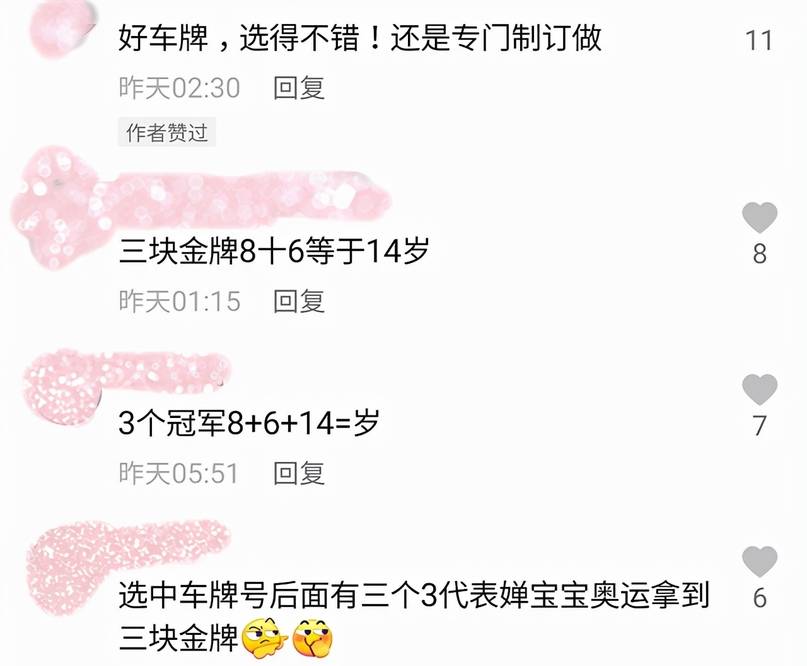
Task: Reply to the comment posted 昨天02:30
Action: click(299, 88)
